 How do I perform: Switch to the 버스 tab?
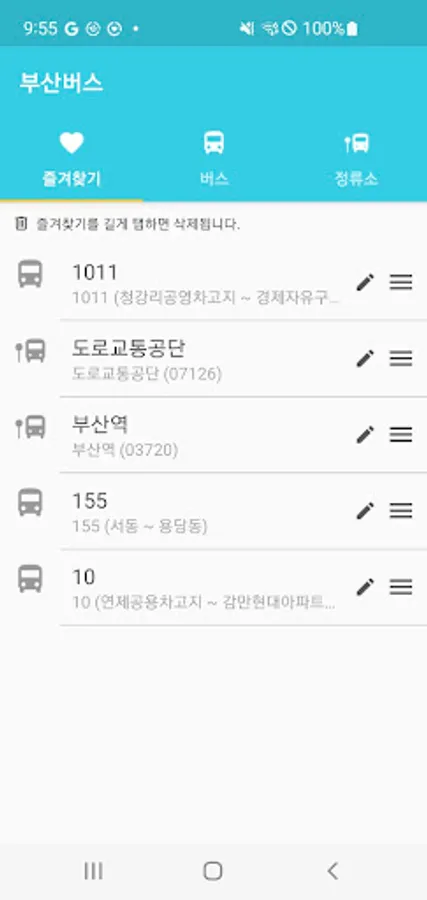click(214, 158)
